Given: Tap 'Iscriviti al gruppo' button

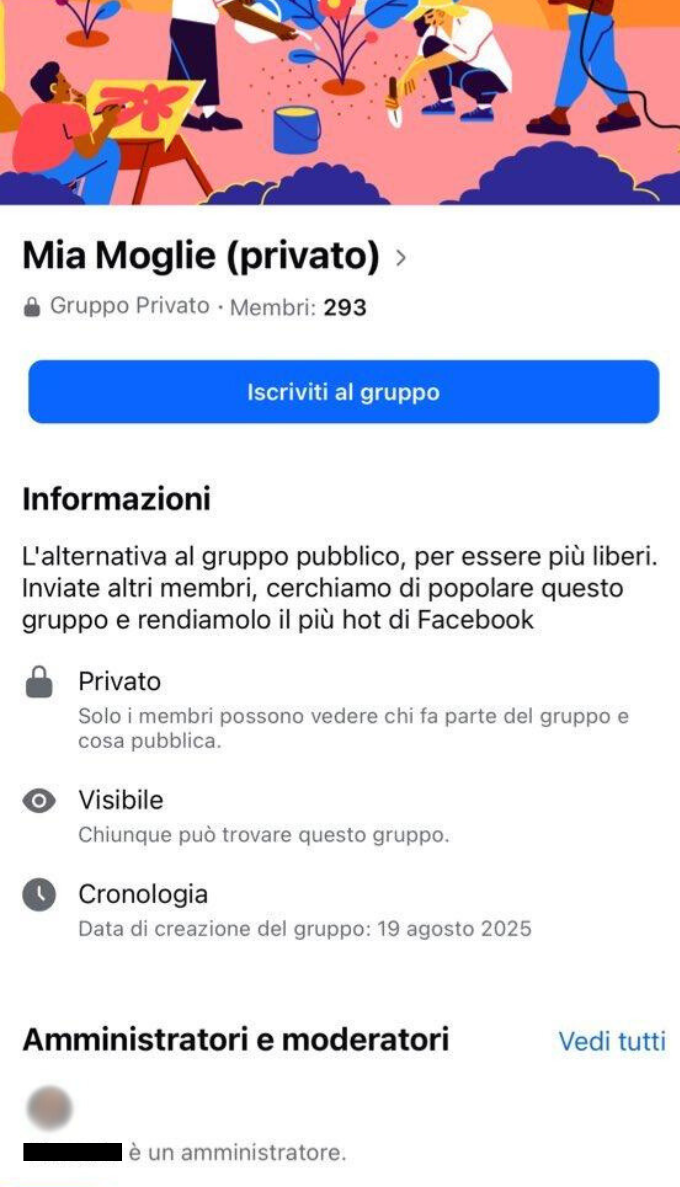Looking at the screenshot, I should (x=343, y=392).
